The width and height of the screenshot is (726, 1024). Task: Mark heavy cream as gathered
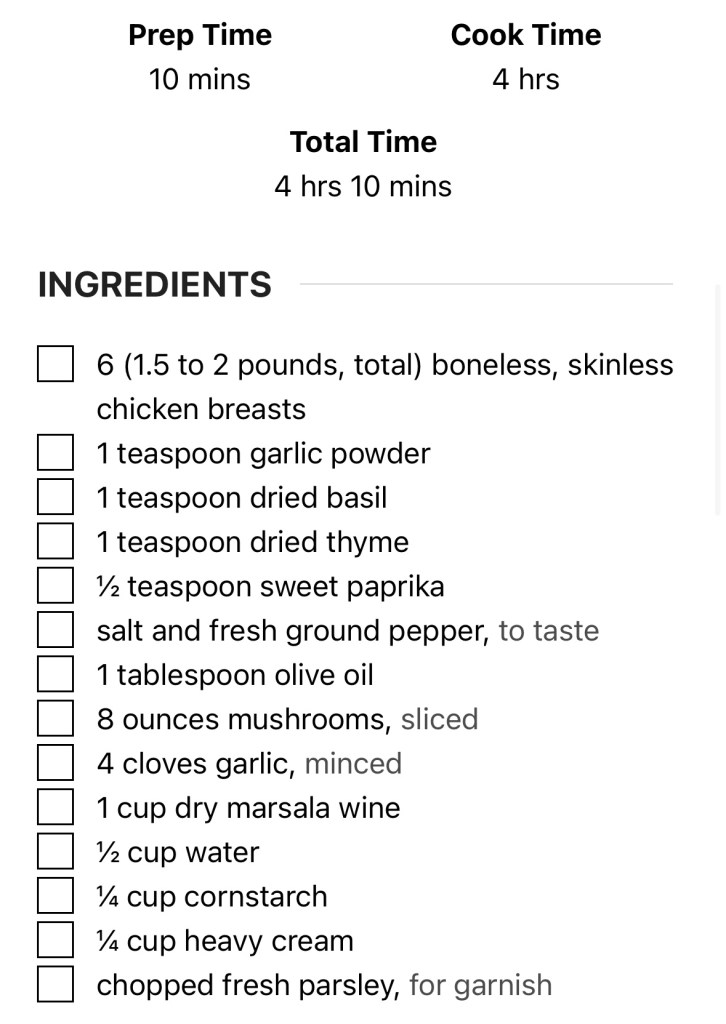pos(55,940)
